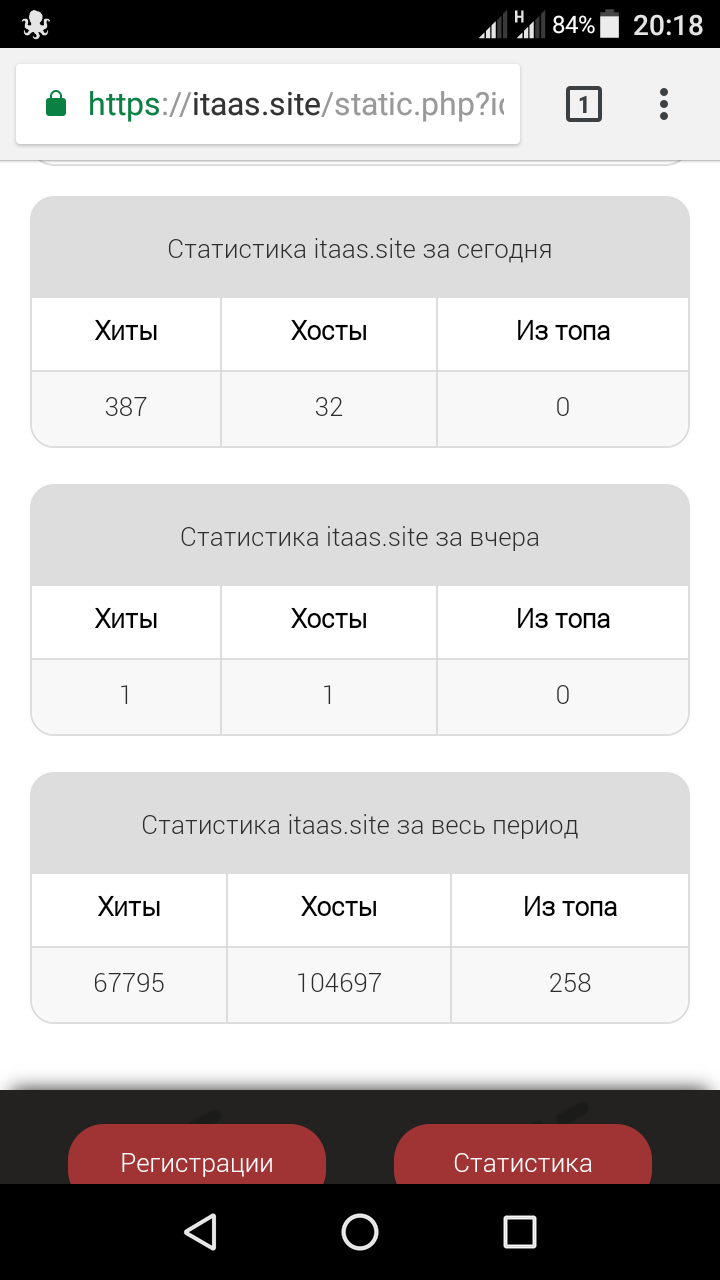Viewport: 720px width, 1280px height.
Task: Return to the home screen
Action: [360, 1231]
